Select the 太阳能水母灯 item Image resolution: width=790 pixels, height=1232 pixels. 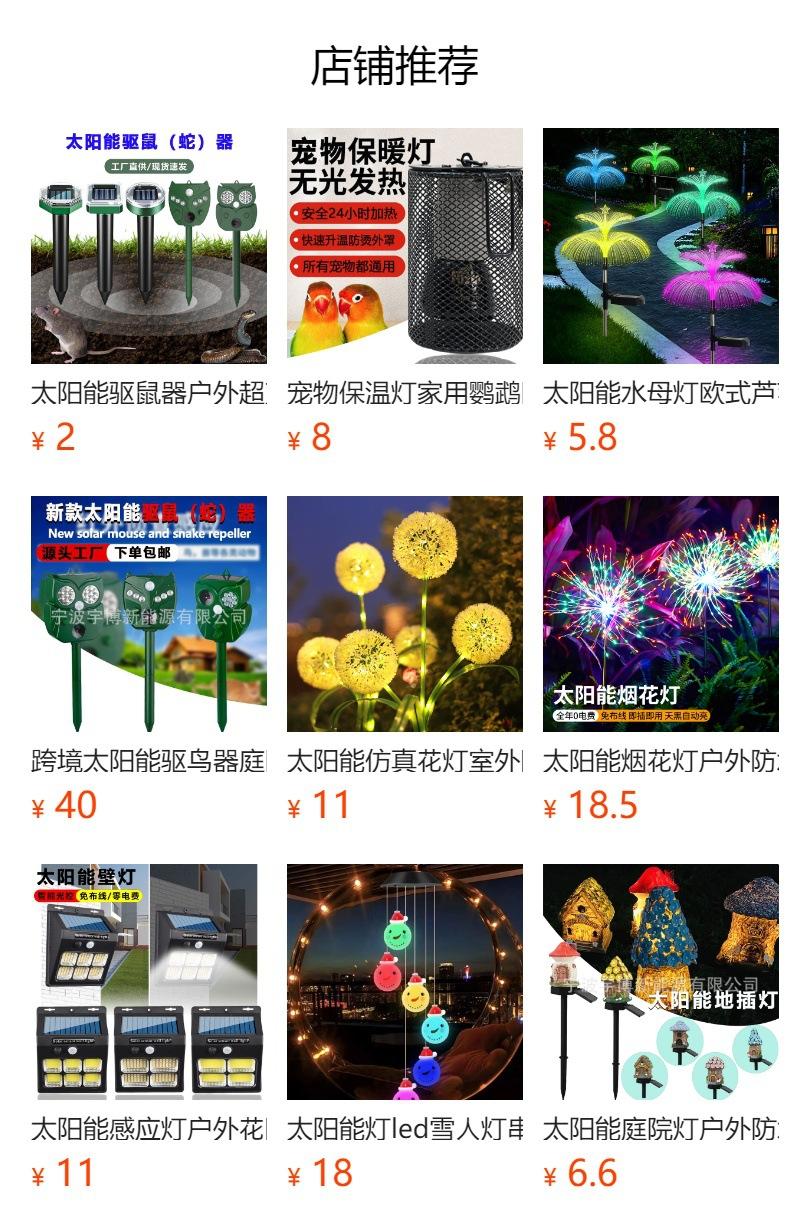click(660, 246)
